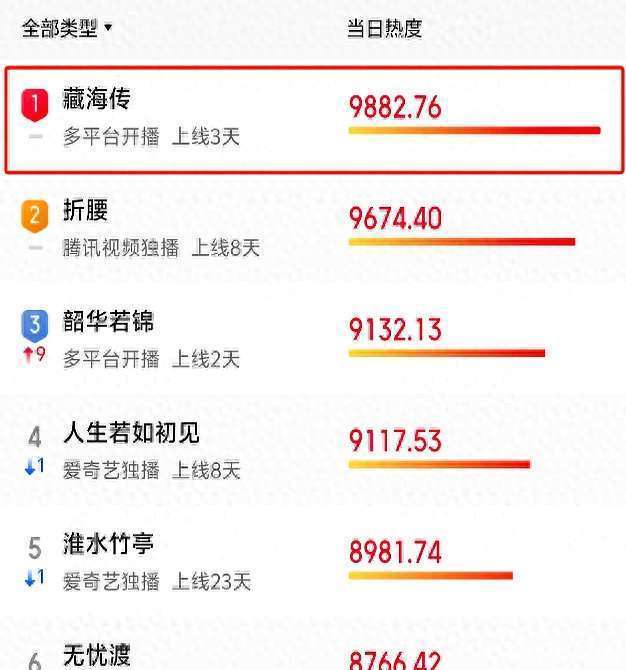Open the 全部类型 type filter dropdown
Screen dimensions: 626x670
click(67, 29)
